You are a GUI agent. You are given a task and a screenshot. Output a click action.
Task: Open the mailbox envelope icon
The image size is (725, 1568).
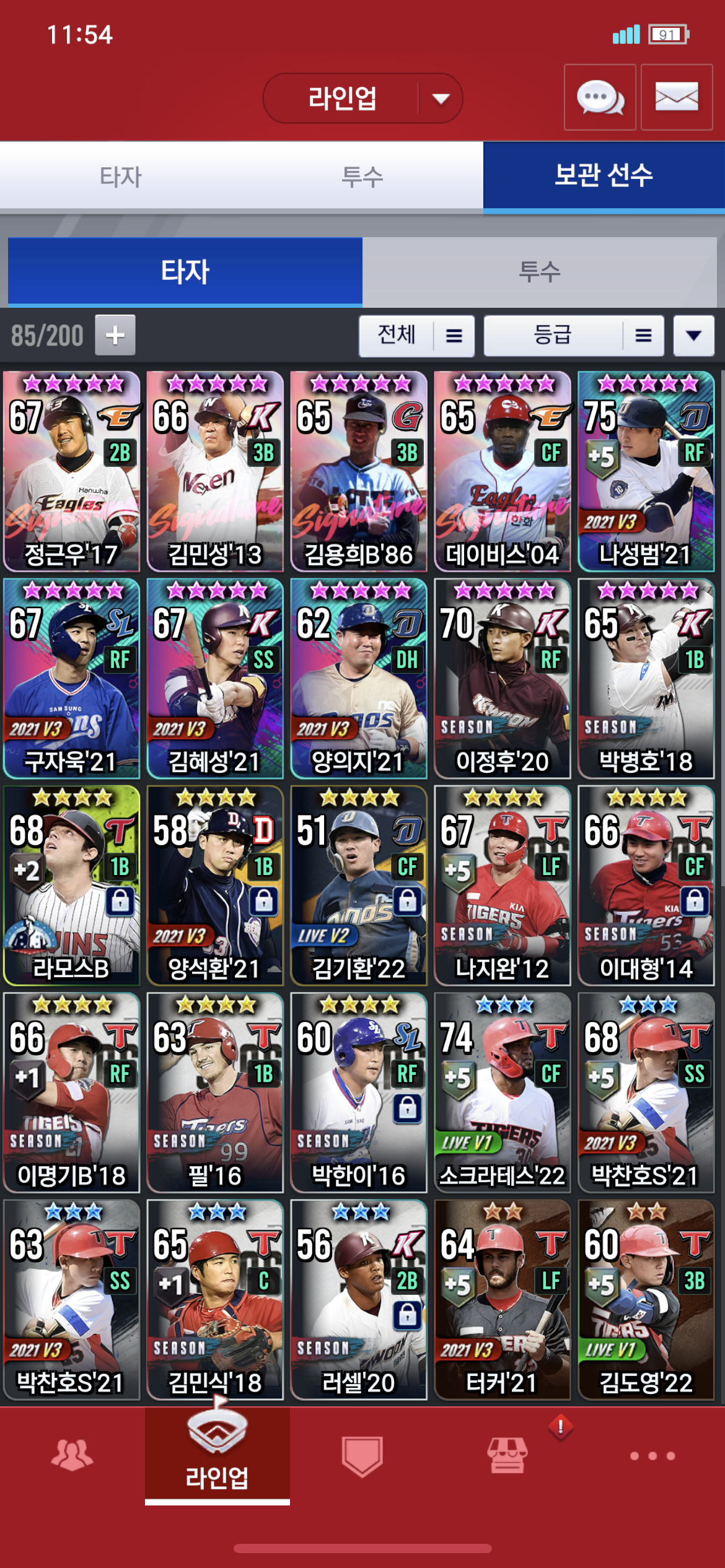(677, 97)
